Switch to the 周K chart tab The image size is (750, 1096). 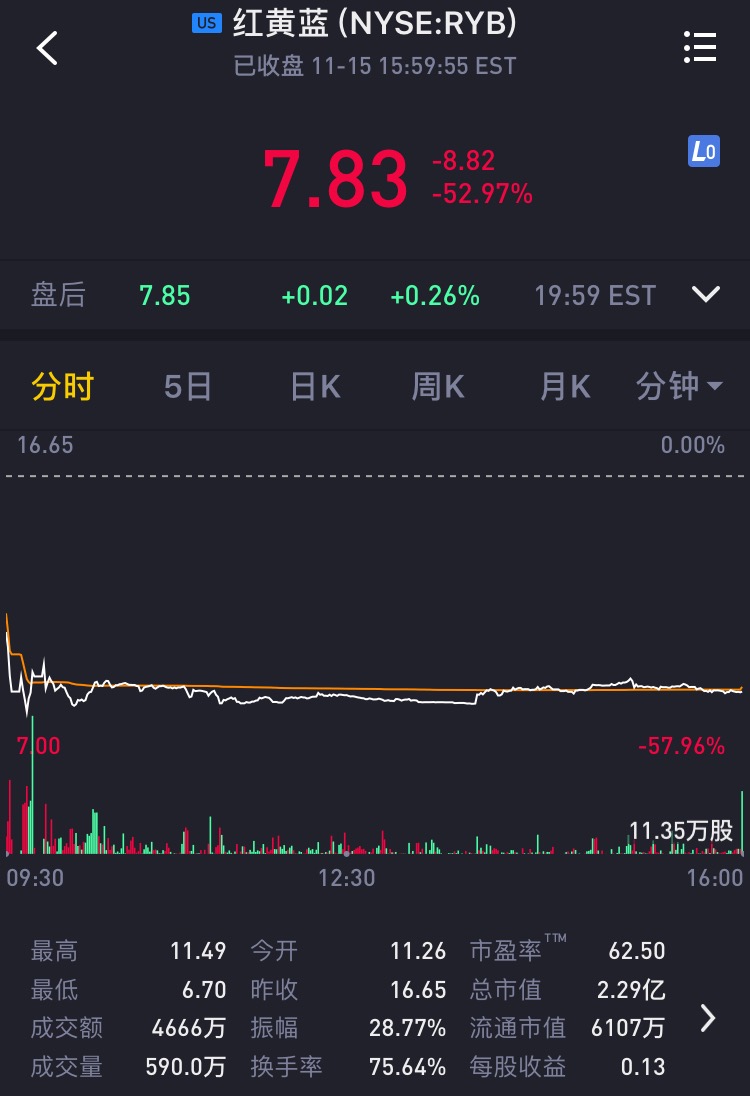[438, 387]
